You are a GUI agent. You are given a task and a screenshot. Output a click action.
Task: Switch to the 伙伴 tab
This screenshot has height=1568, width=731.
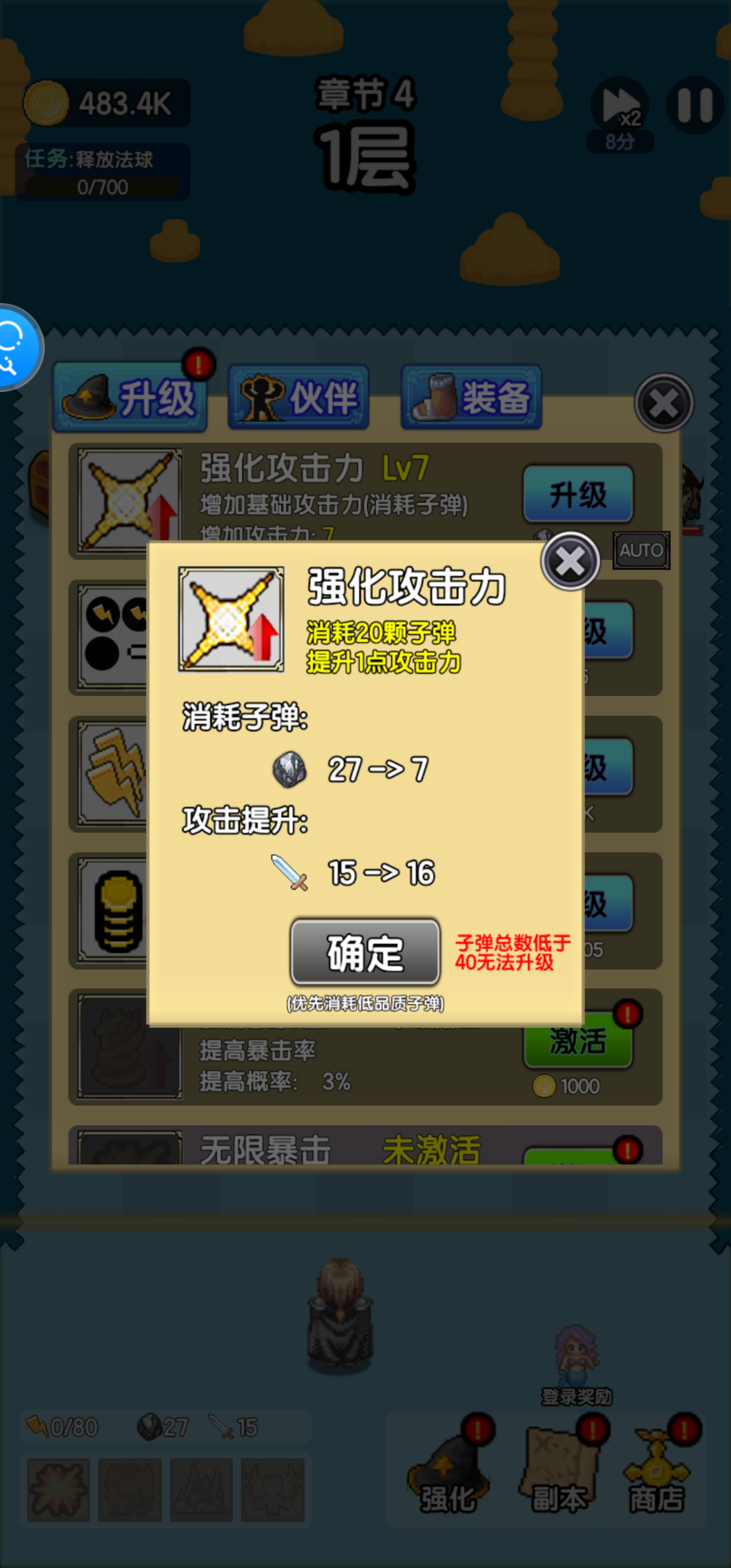[x=298, y=398]
